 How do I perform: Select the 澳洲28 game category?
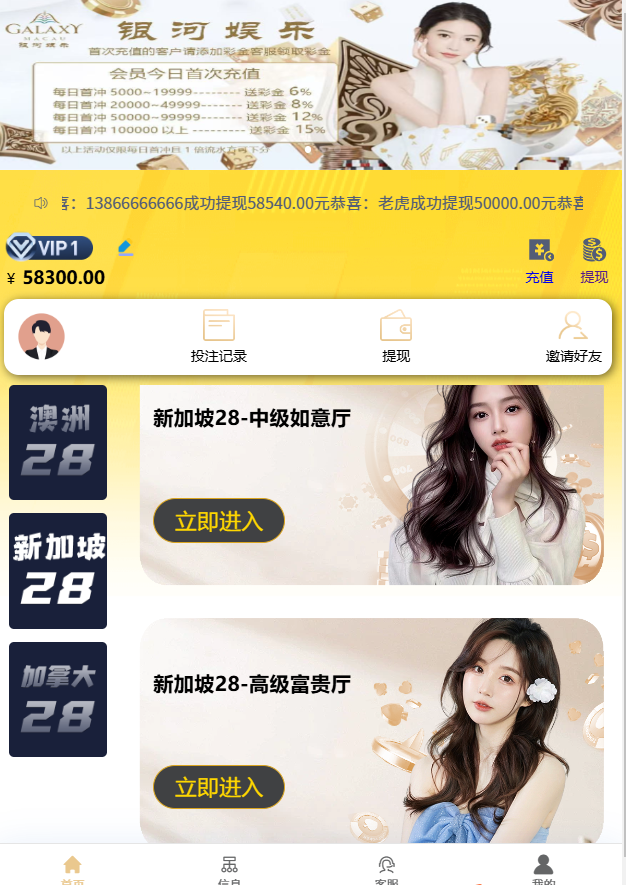pyautogui.click(x=58, y=442)
